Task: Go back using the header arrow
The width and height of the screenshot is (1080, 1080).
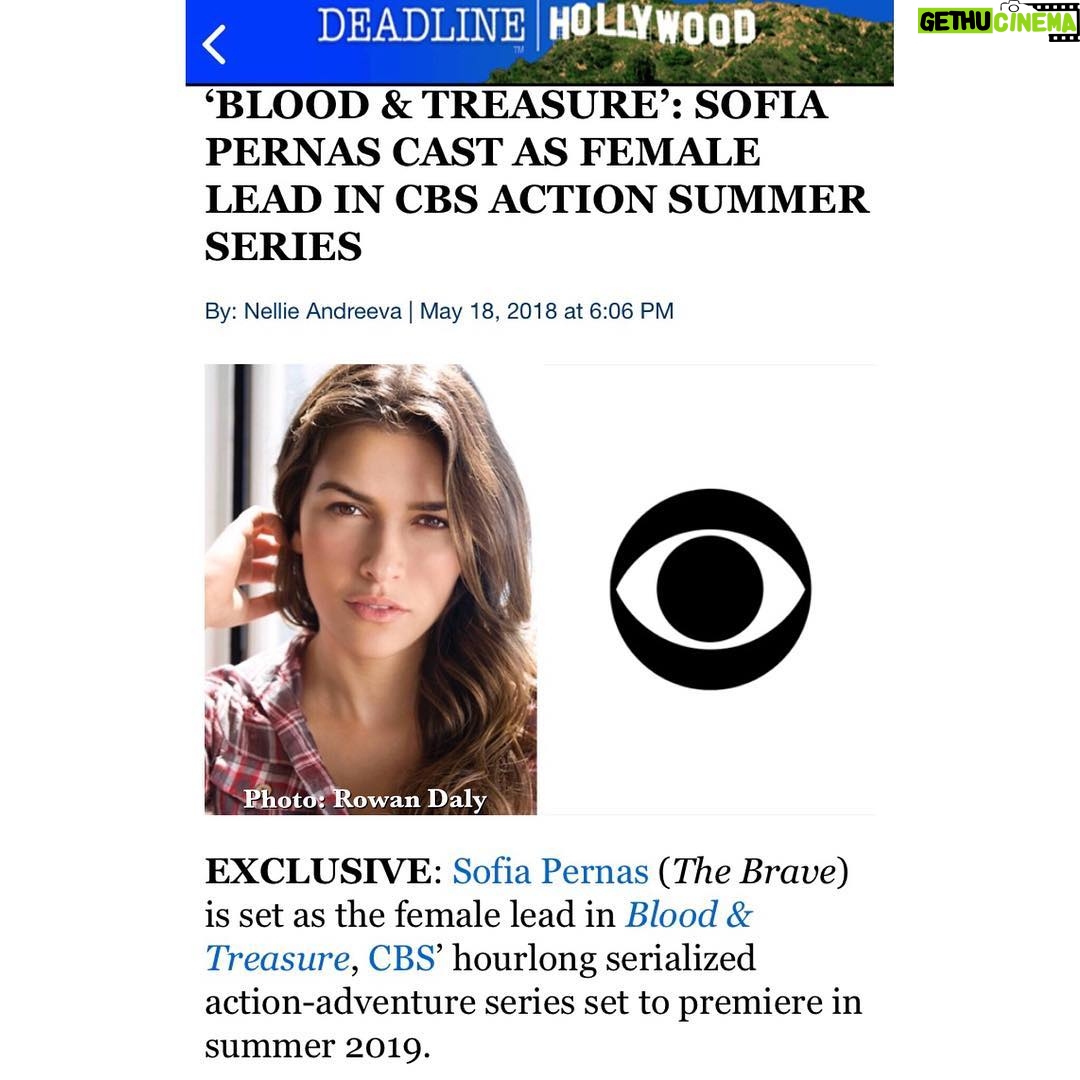Action: tap(214, 45)
